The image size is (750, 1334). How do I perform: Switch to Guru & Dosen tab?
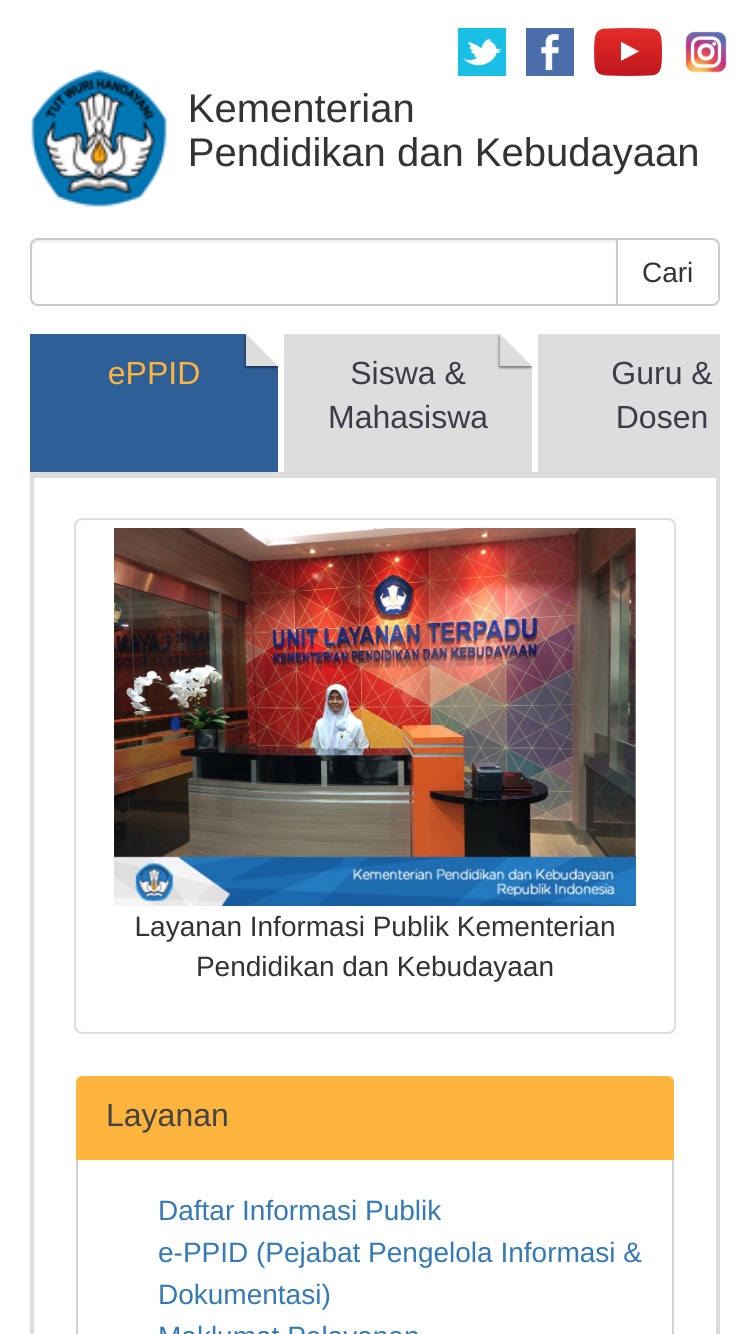pyautogui.click(x=629, y=403)
